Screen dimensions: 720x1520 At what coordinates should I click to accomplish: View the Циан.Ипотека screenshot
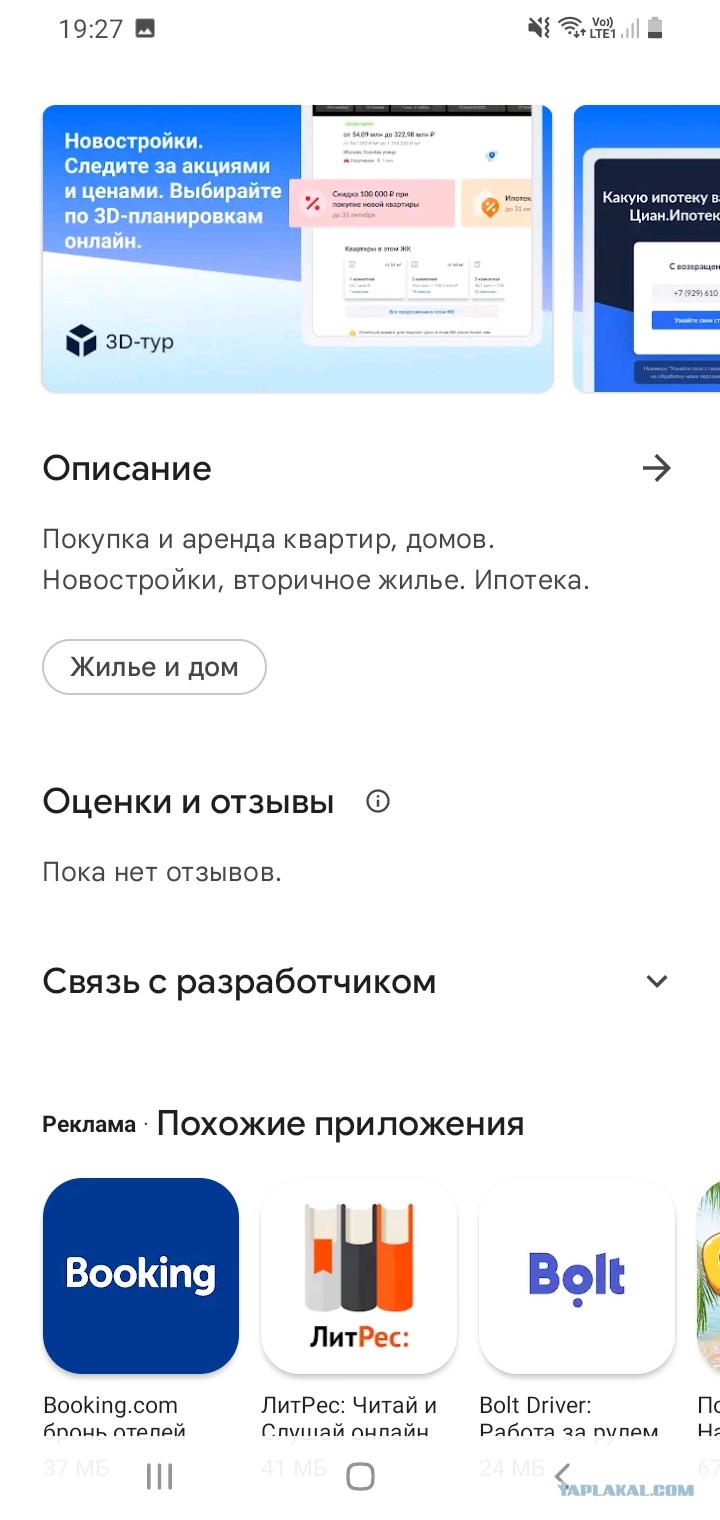[650, 248]
